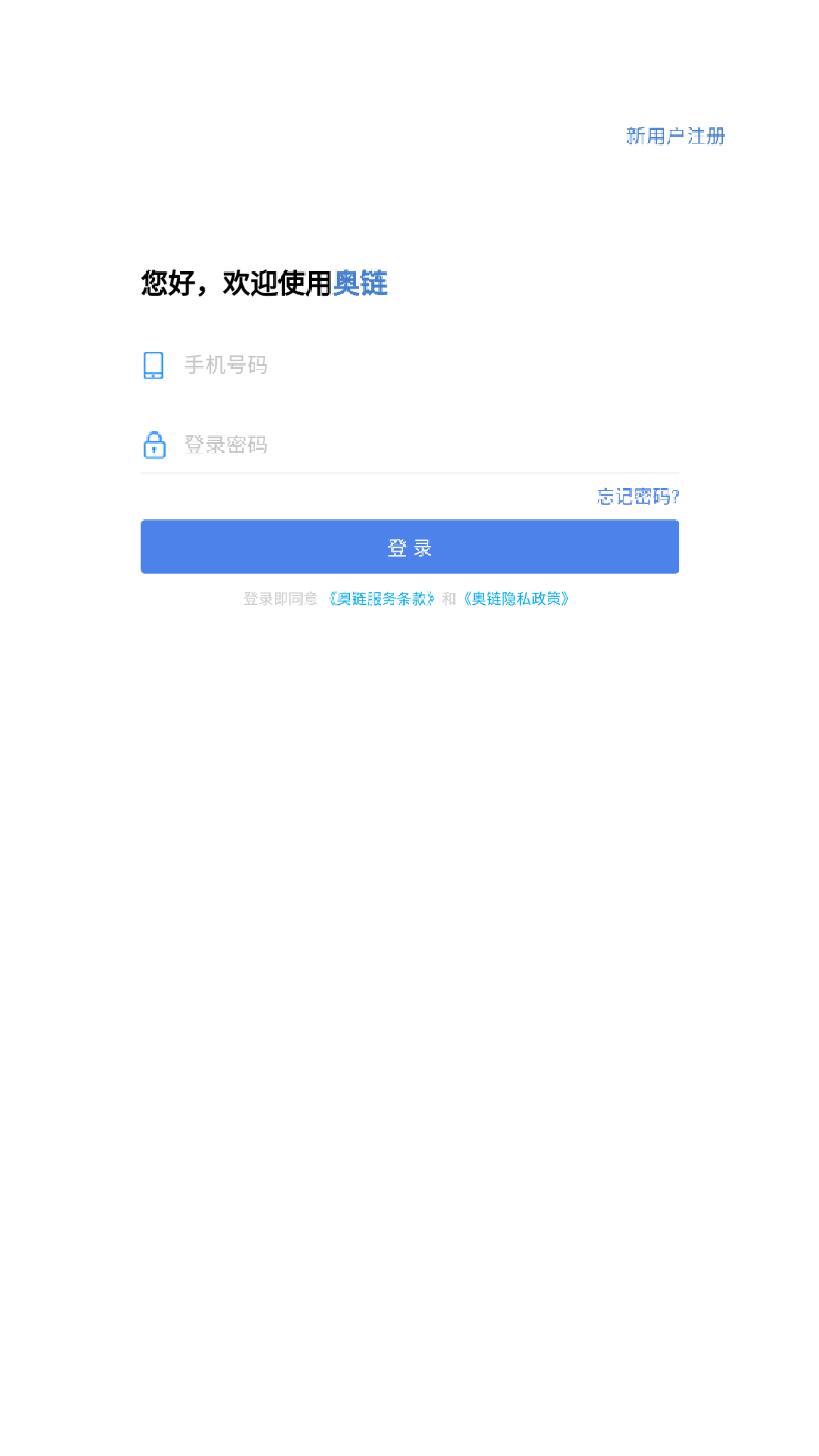Open 《奥链服务条款》 terms link
The height and width of the screenshot is (1456, 819).
click(381, 599)
